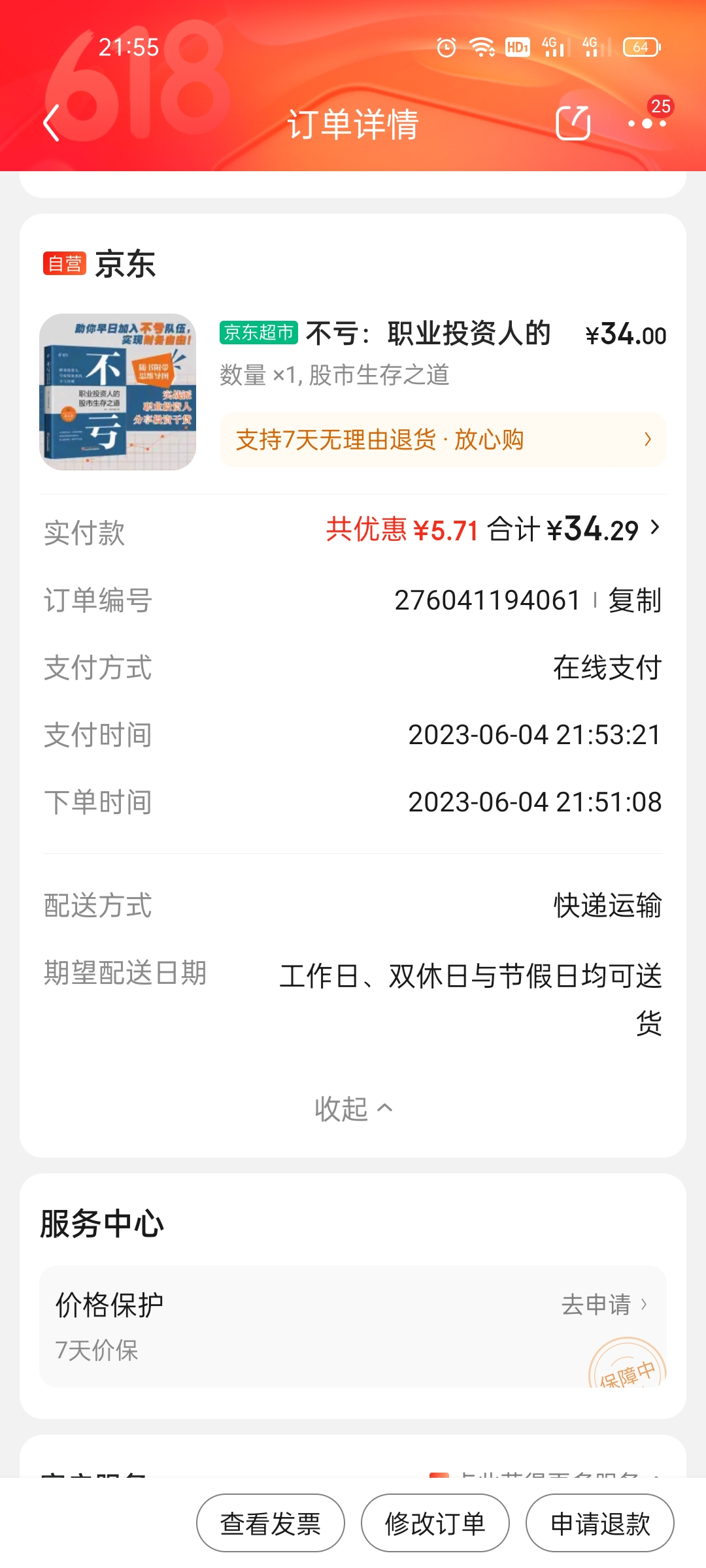Expand the 实付款 payment breakdown
The width and height of the screenshot is (706, 1568).
pyautogui.click(x=654, y=528)
